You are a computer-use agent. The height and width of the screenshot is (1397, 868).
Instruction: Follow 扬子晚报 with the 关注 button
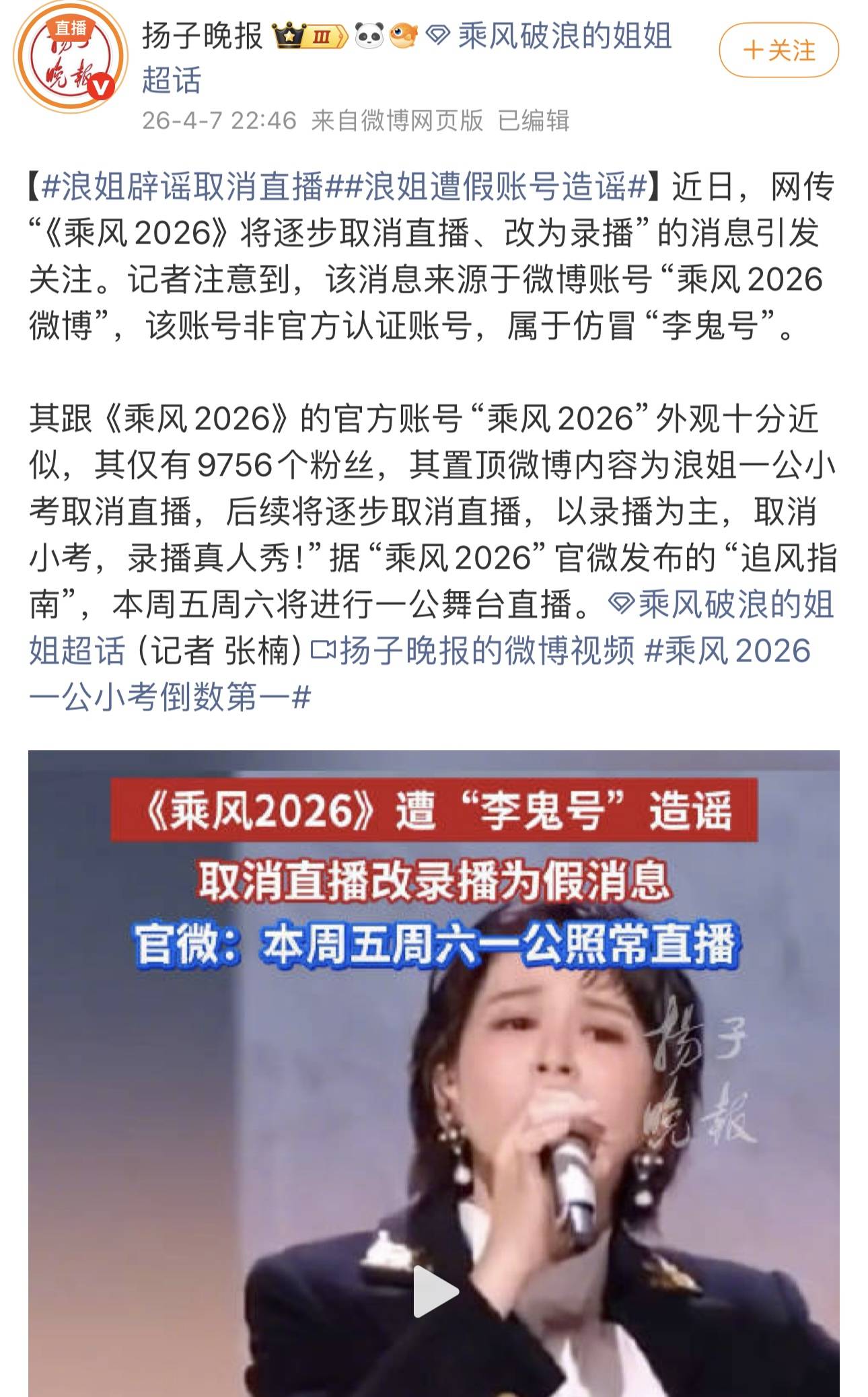click(x=779, y=50)
